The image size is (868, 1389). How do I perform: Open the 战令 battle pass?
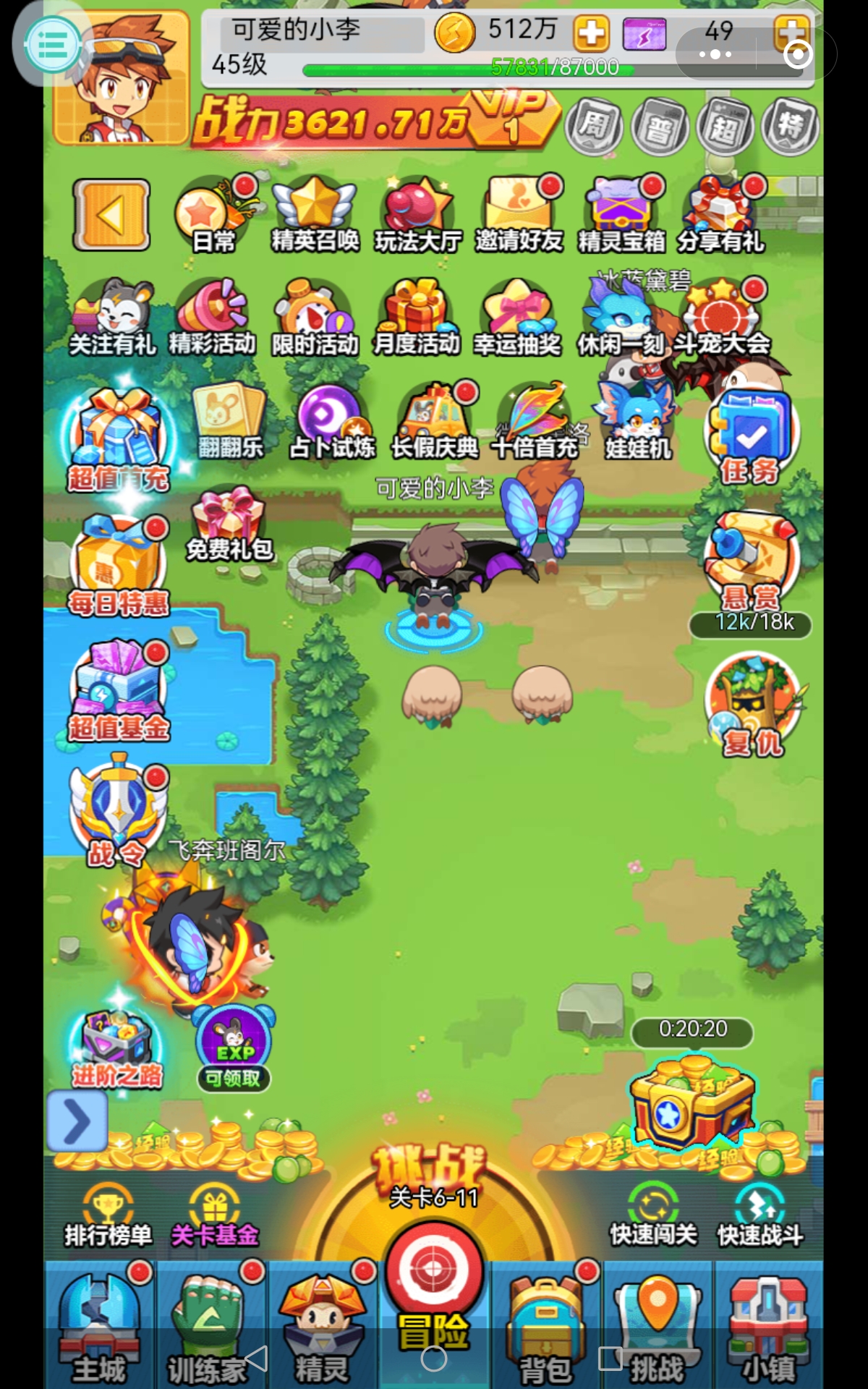click(x=118, y=812)
